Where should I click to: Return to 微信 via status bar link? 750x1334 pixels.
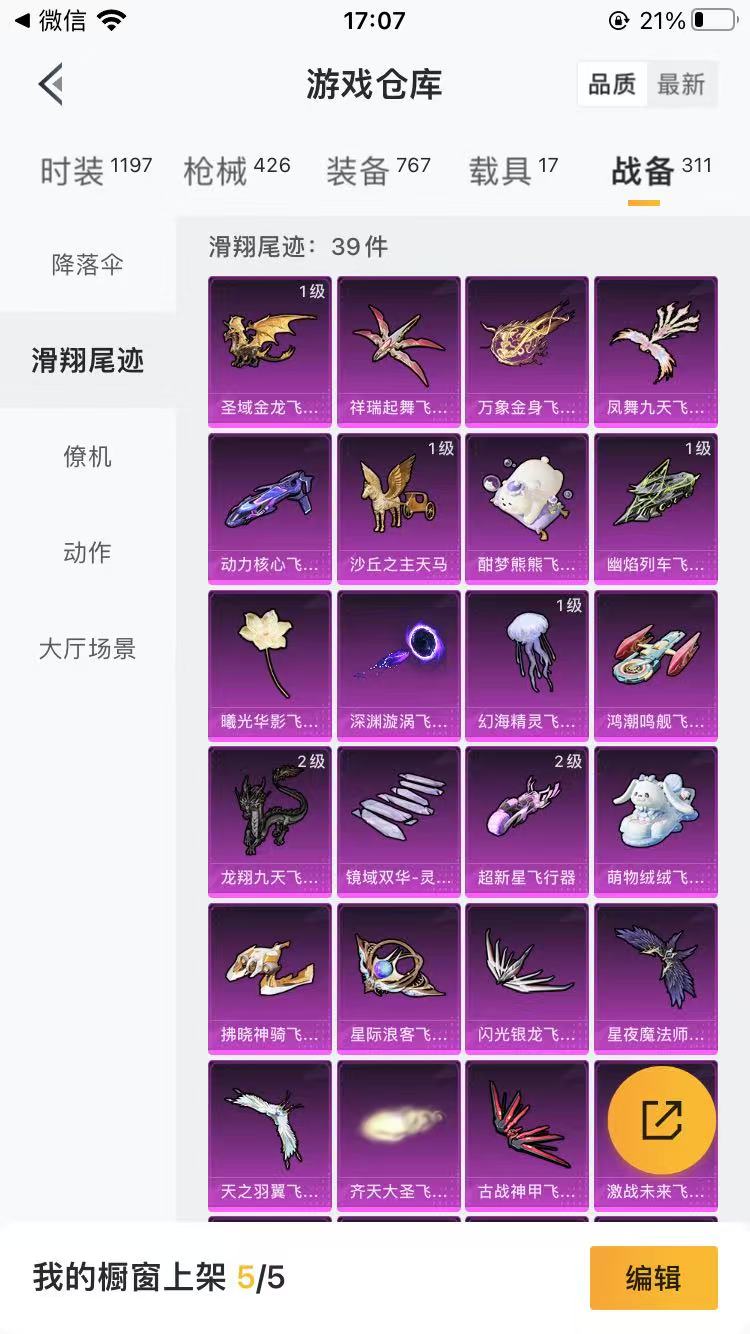coord(50,20)
